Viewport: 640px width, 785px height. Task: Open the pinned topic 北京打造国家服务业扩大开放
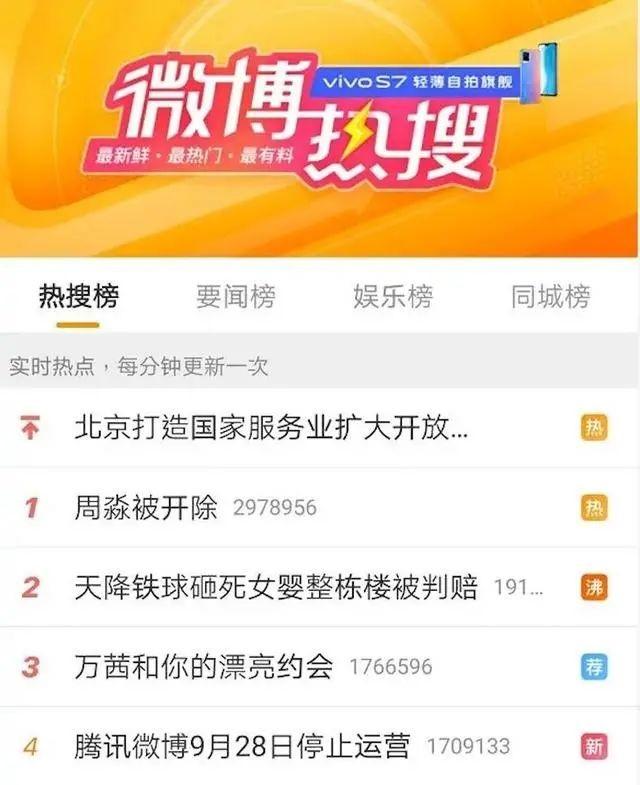click(272, 428)
